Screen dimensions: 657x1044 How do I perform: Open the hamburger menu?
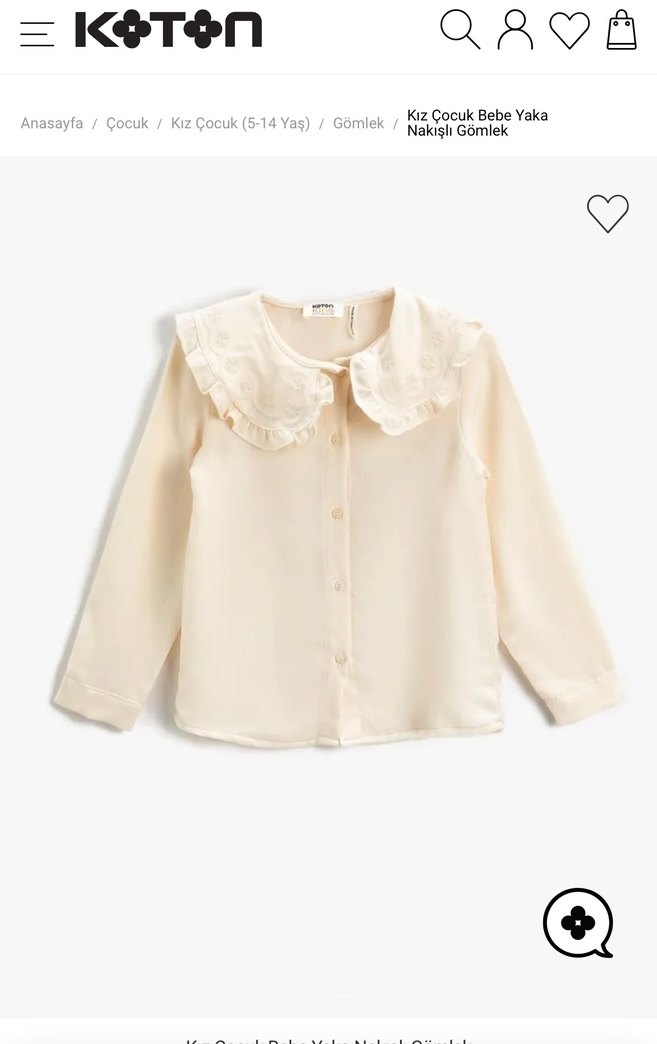point(37,32)
